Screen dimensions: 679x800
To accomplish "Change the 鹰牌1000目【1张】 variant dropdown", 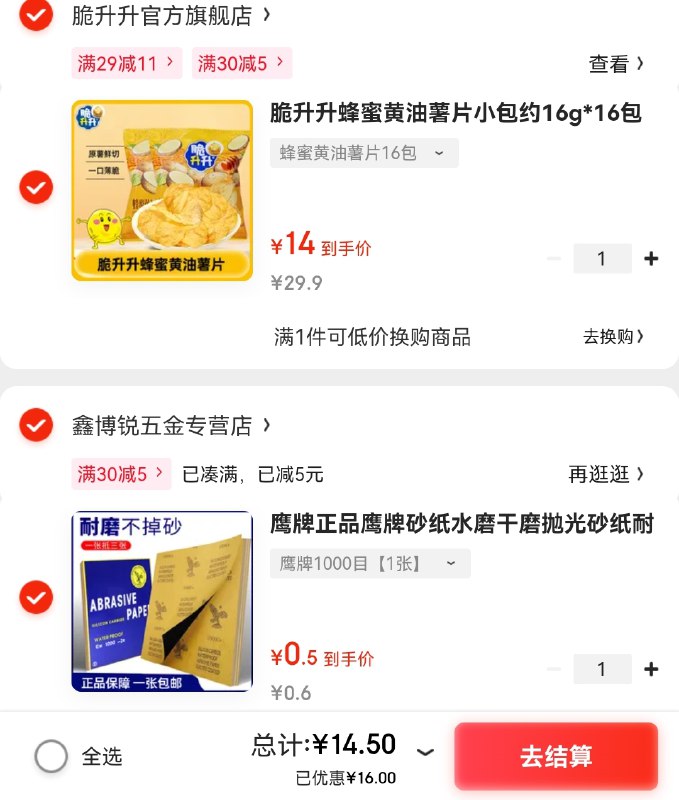I will [x=370, y=564].
